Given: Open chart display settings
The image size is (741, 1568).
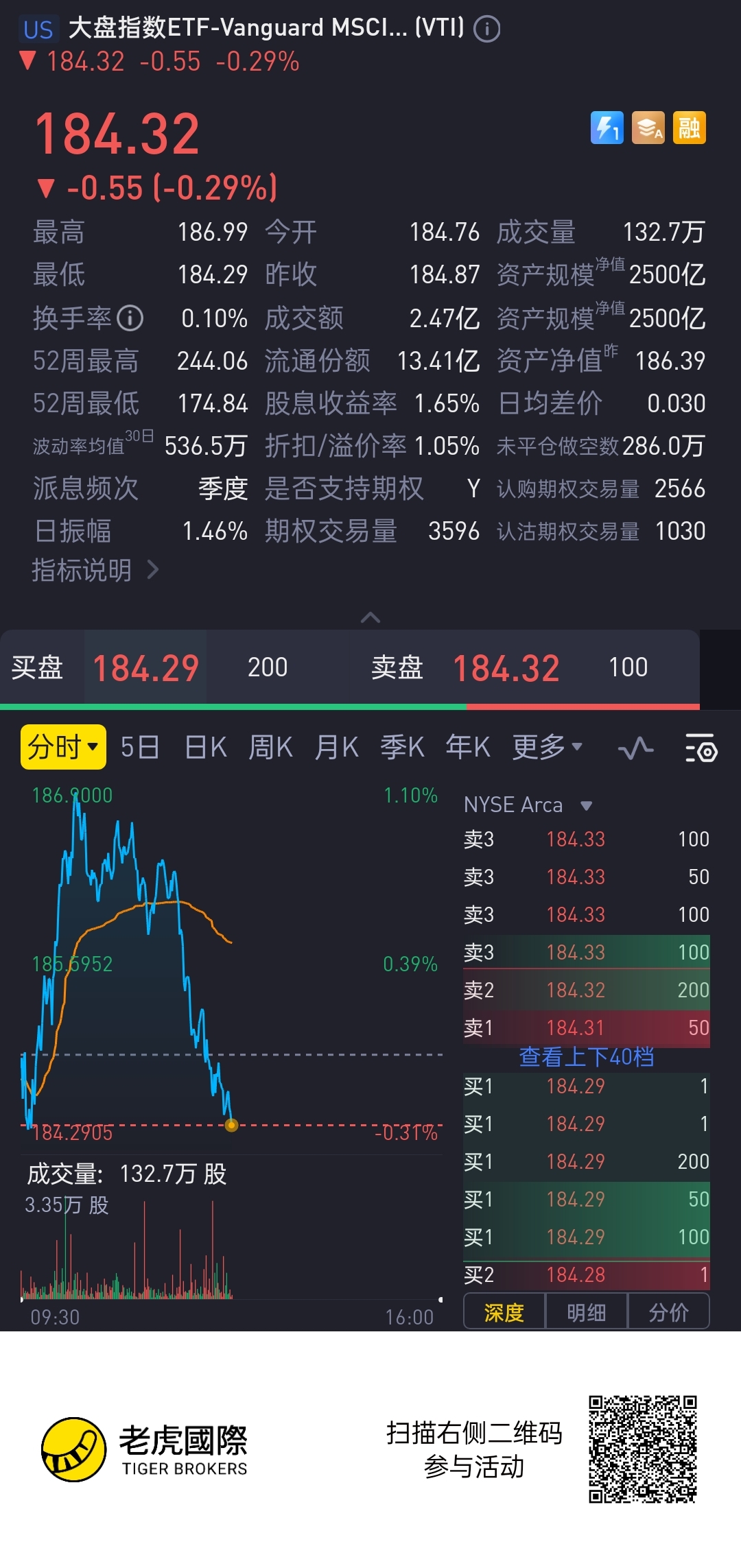Looking at the screenshot, I should pos(701,748).
